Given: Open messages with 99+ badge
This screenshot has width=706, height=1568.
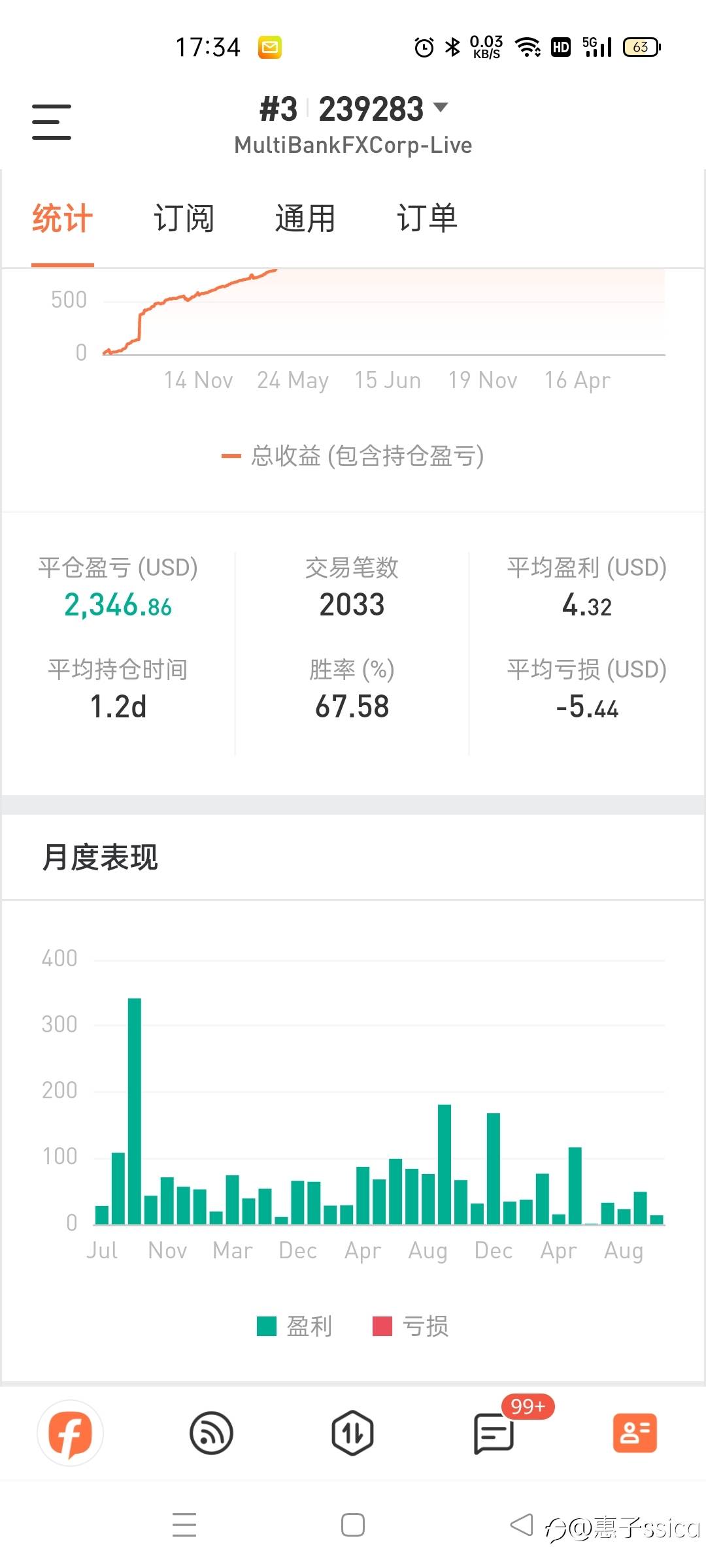Looking at the screenshot, I should click(x=494, y=1433).
